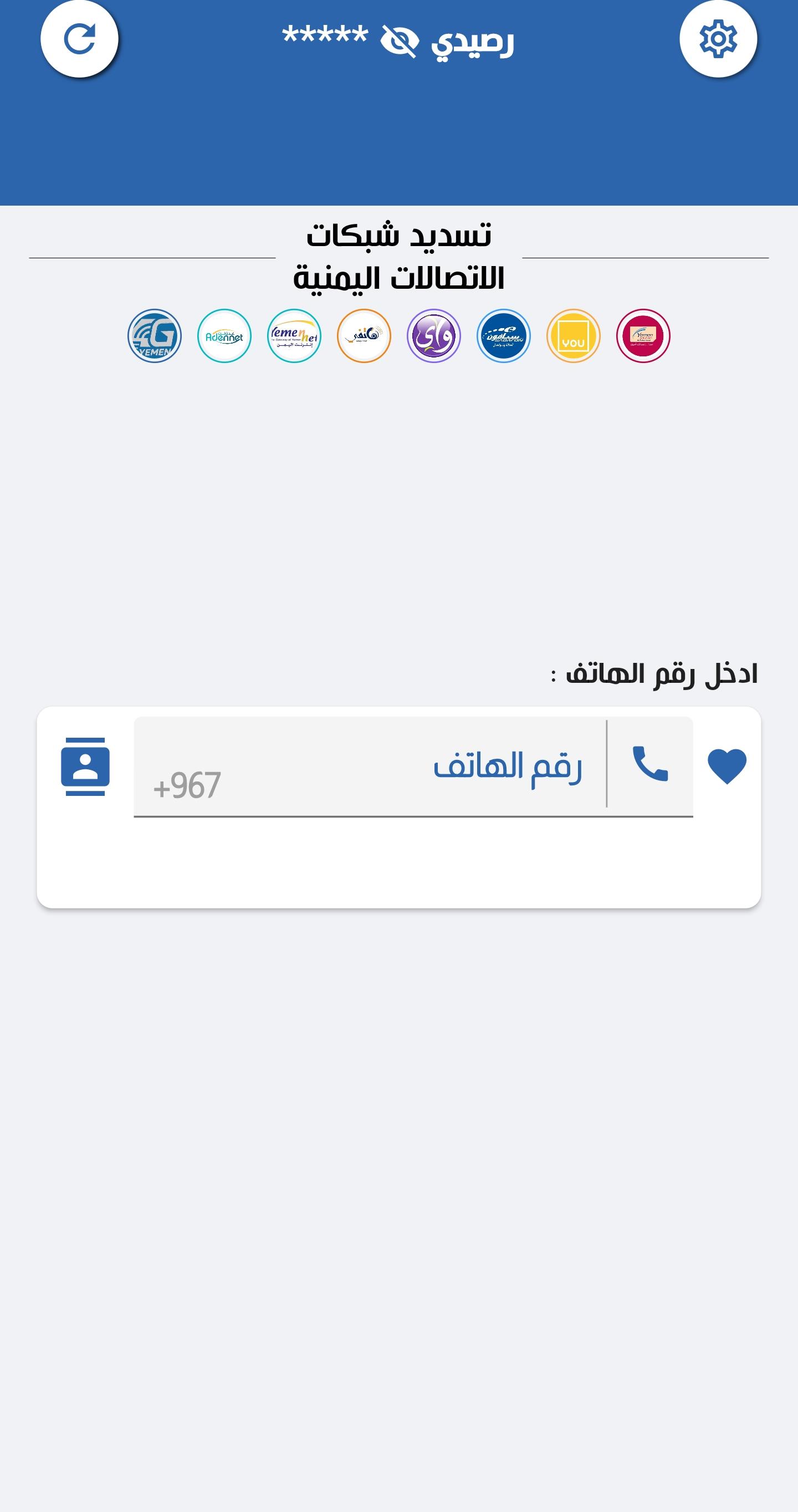
Task: Open the settings gear button
Action: coord(718,39)
